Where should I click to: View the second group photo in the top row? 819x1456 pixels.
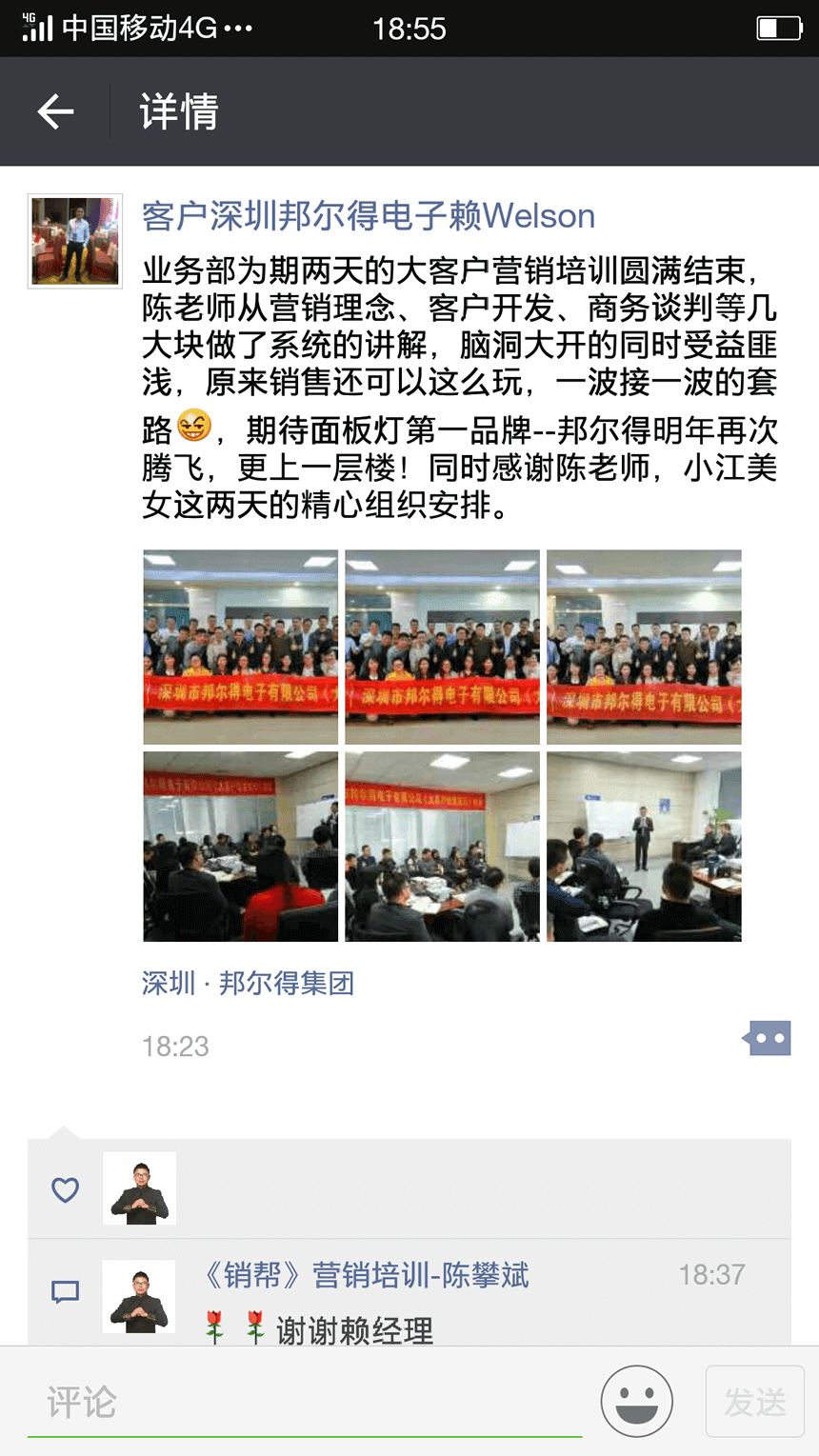click(x=442, y=647)
